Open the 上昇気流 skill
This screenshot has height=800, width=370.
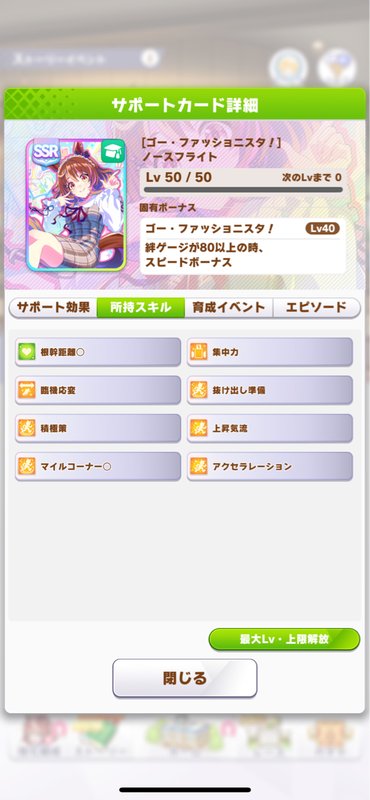pos(270,428)
